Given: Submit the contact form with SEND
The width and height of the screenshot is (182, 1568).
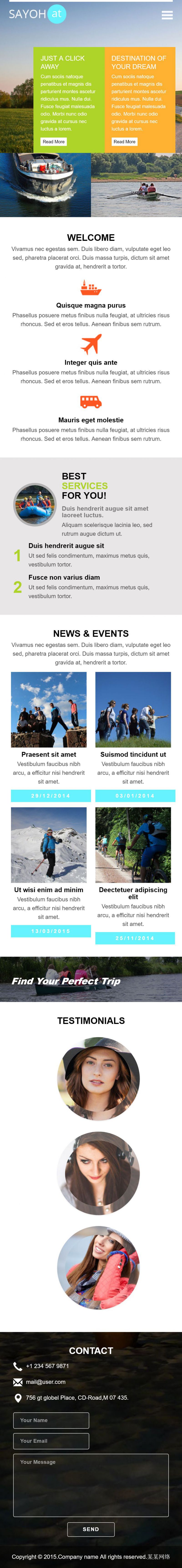Looking at the screenshot, I should 91,1529.
